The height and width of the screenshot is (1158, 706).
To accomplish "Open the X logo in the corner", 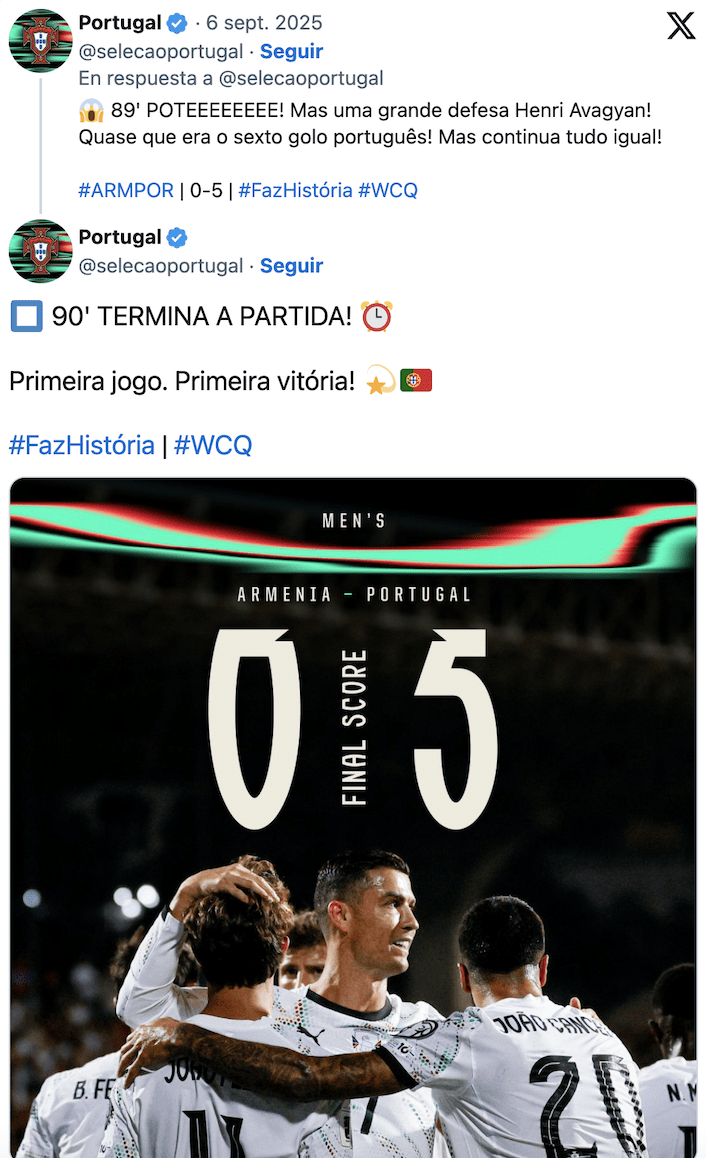I will [x=681, y=26].
